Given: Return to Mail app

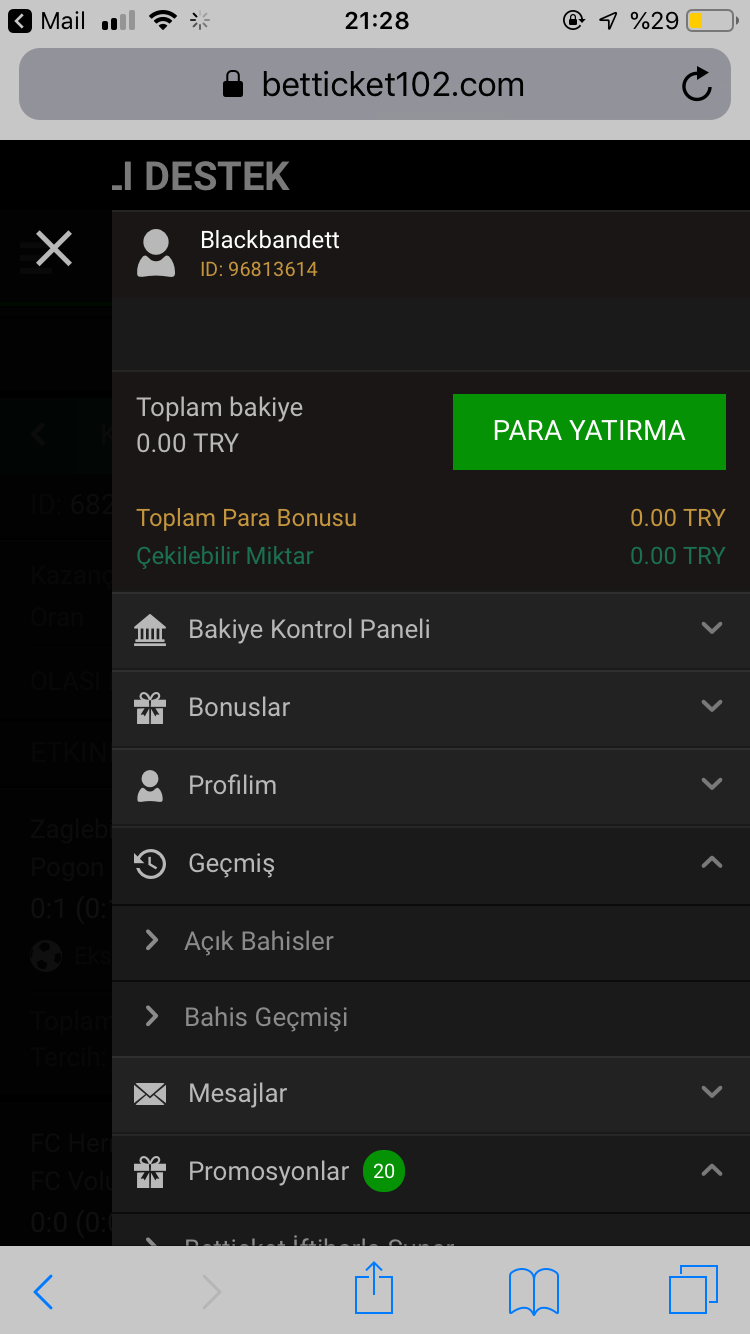Looking at the screenshot, I should tap(46, 20).
